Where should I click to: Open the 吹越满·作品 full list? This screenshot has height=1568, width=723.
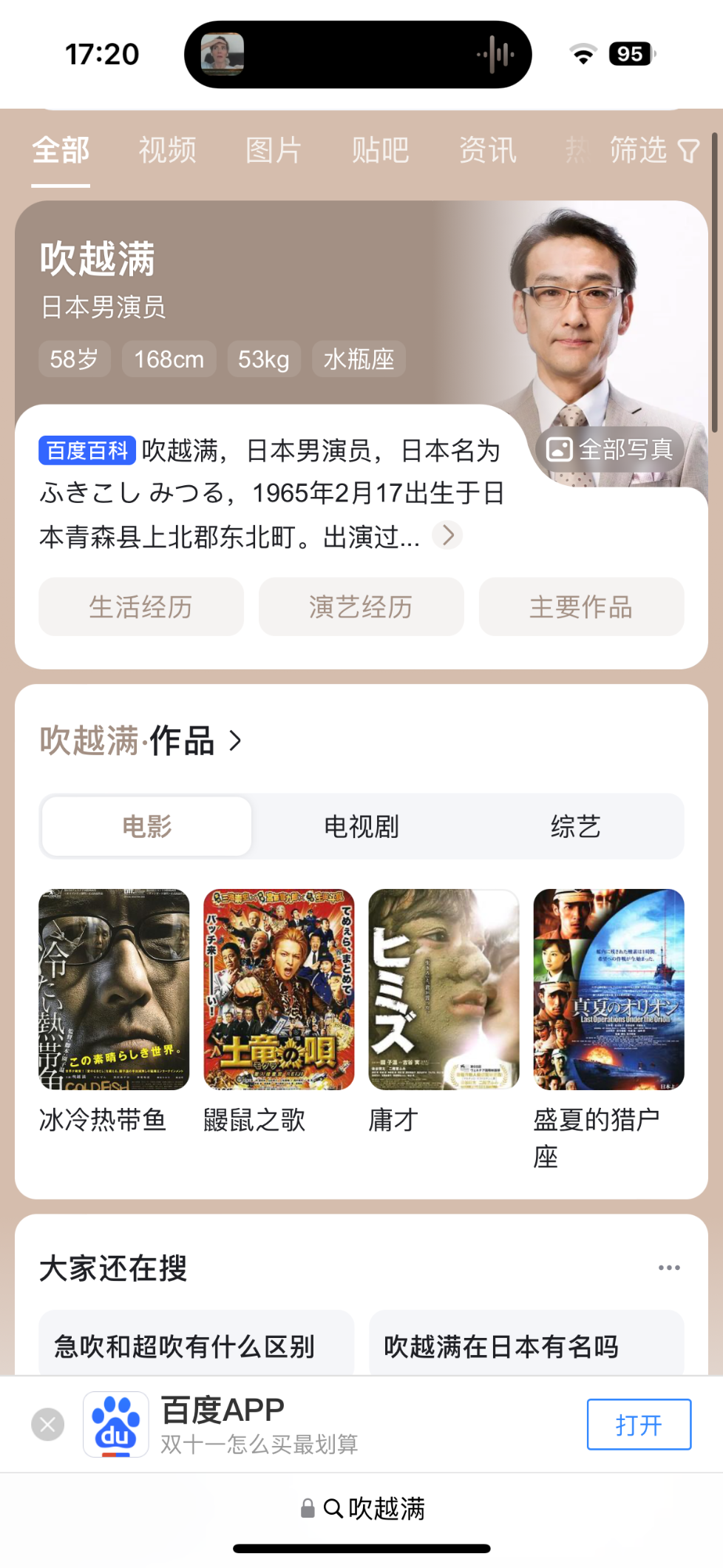[x=140, y=740]
